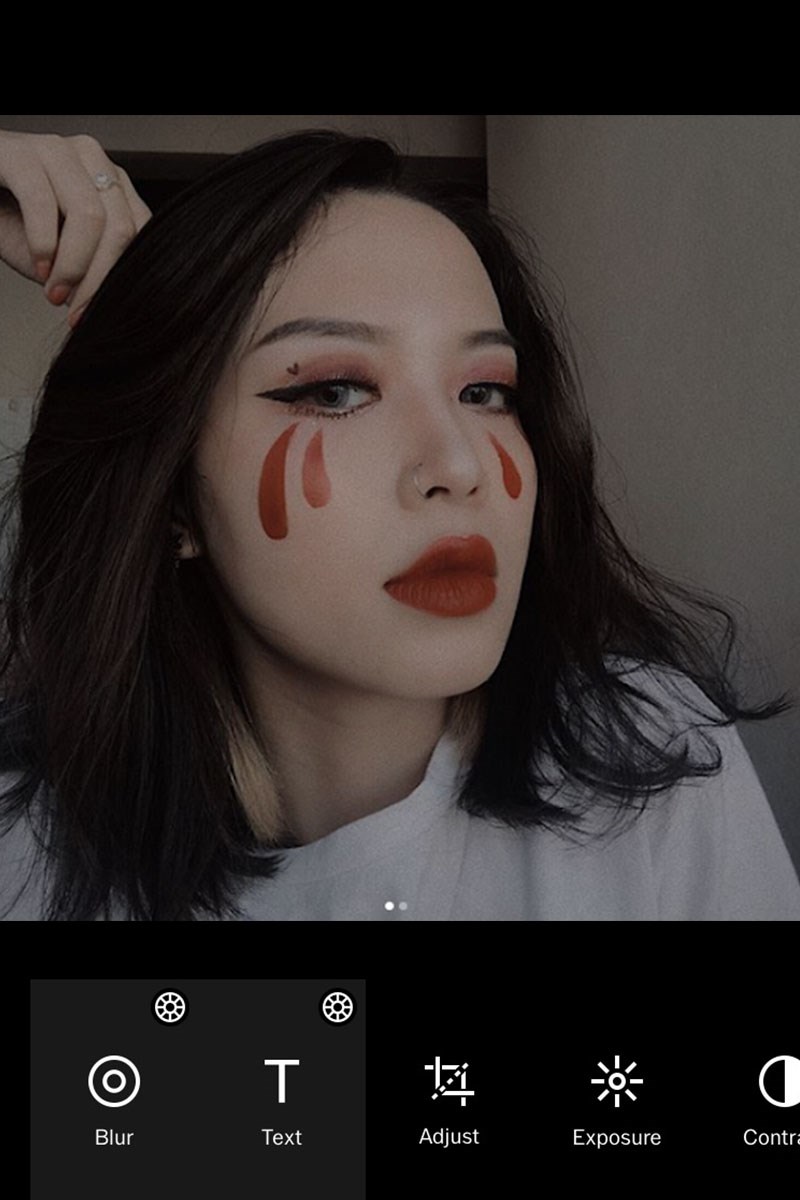Tap the Text label in the toolbar
Viewport: 800px width, 1200px height.
point(283,1137)
